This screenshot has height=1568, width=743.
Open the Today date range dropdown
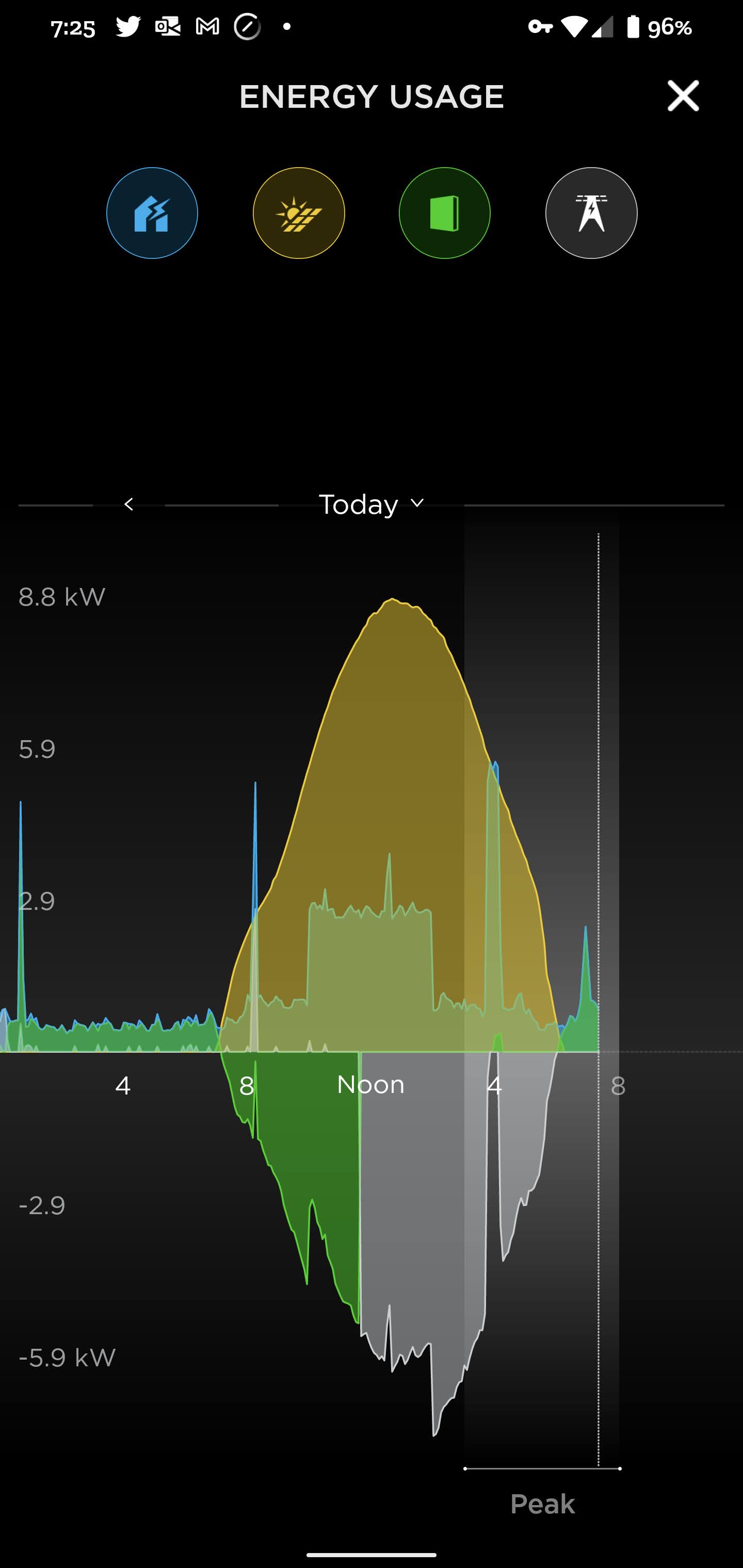click(x=372, y=504)
